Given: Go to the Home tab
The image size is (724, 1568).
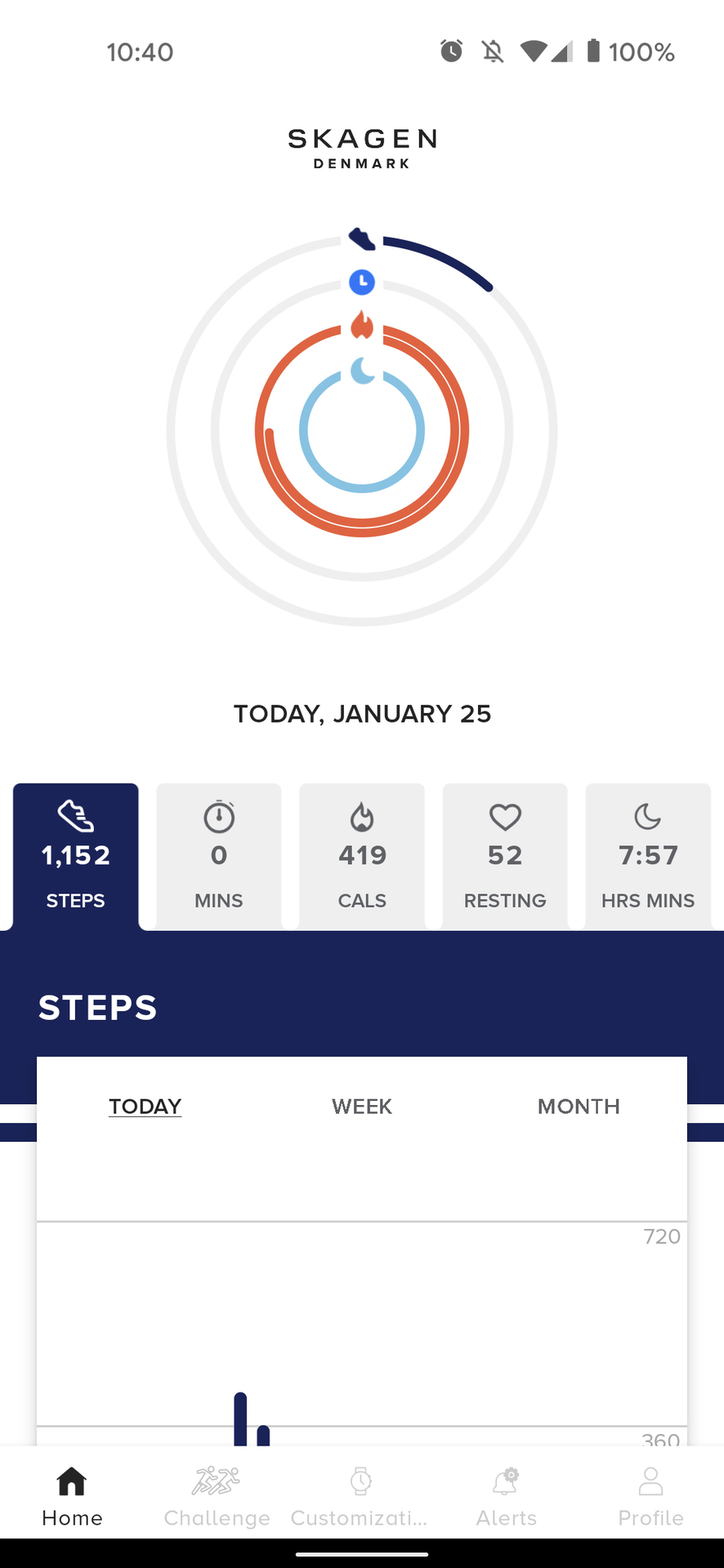Looking at the screenshot, I should point(72,1495).
